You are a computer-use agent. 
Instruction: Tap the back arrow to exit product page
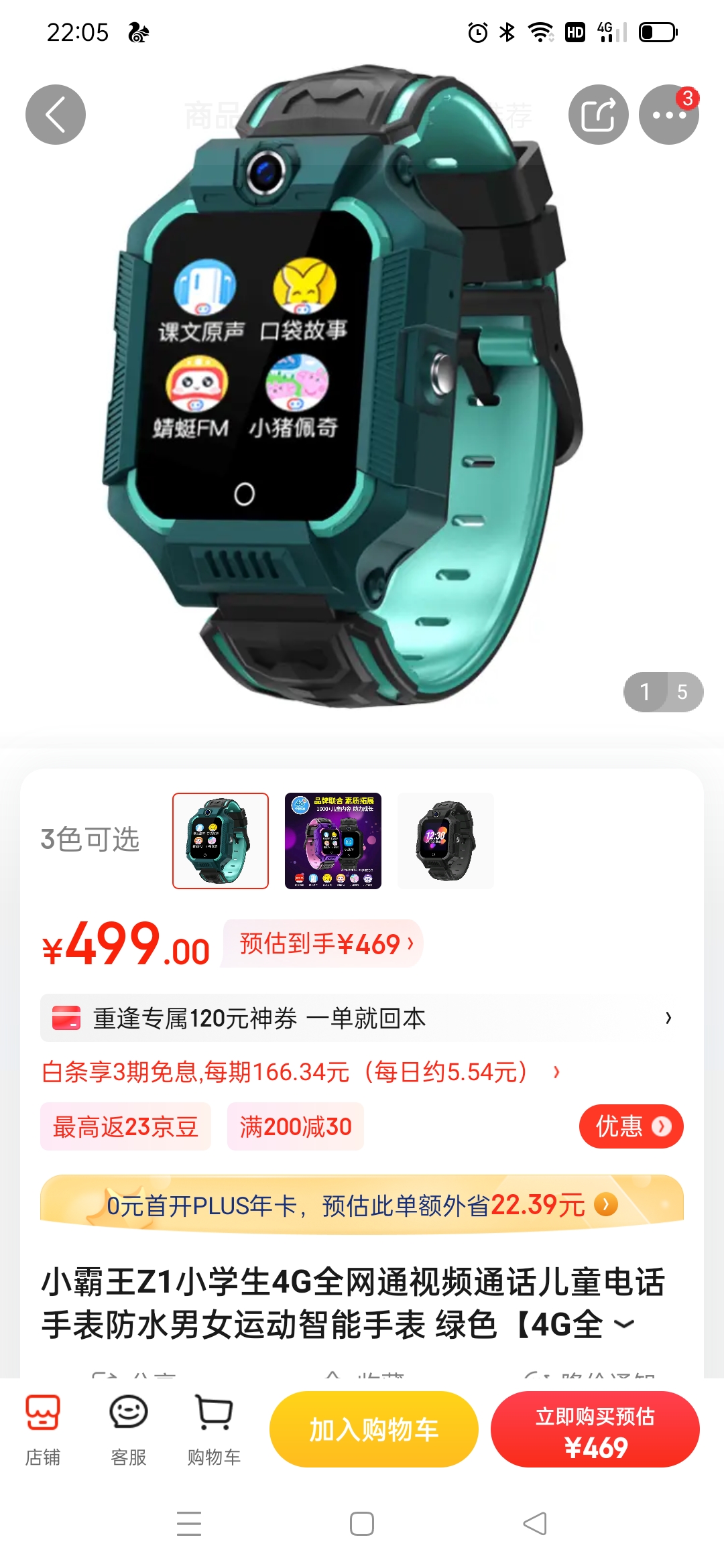pyautogui.click(x=56, y=114)
